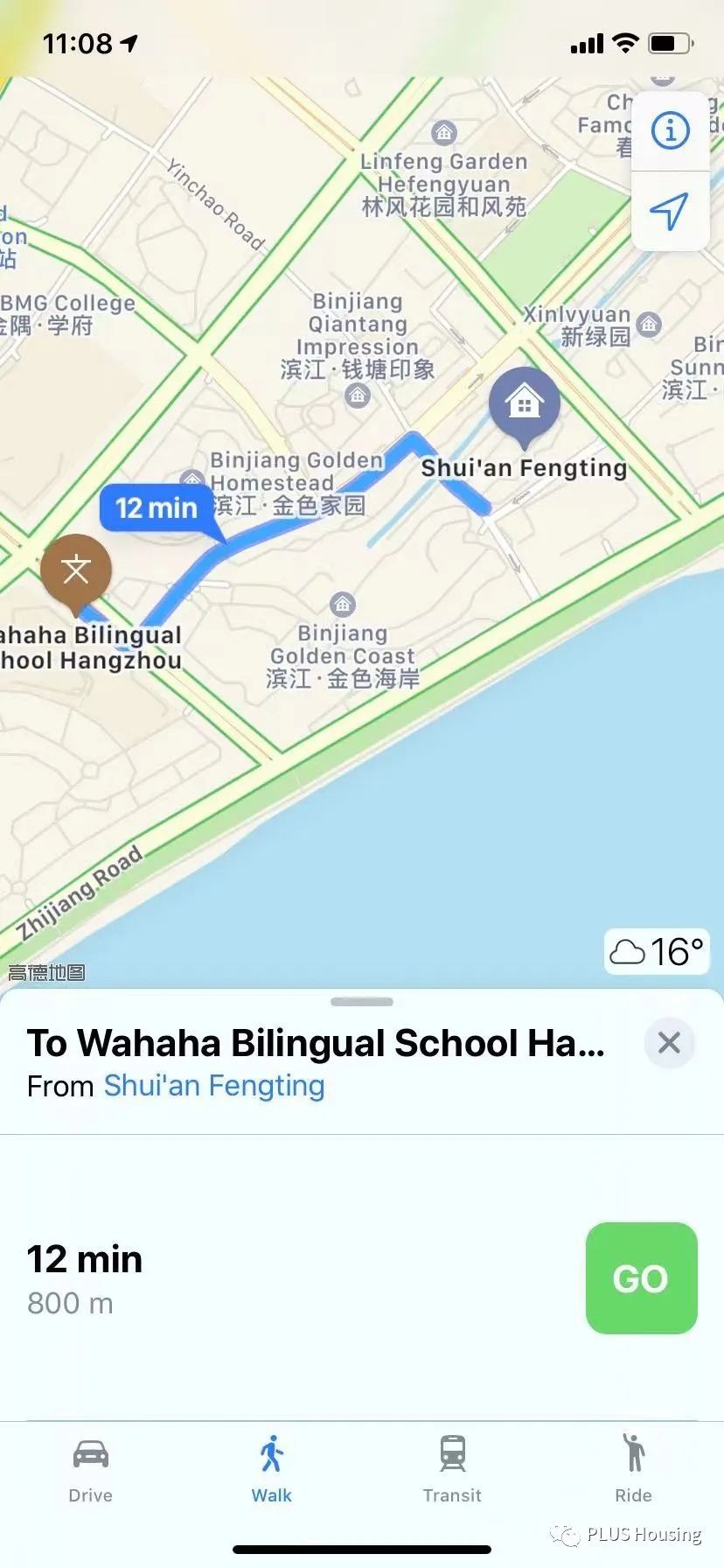Switch to Drive directions
Viewport: 724px width, 1568px height.
point(91,1470)
